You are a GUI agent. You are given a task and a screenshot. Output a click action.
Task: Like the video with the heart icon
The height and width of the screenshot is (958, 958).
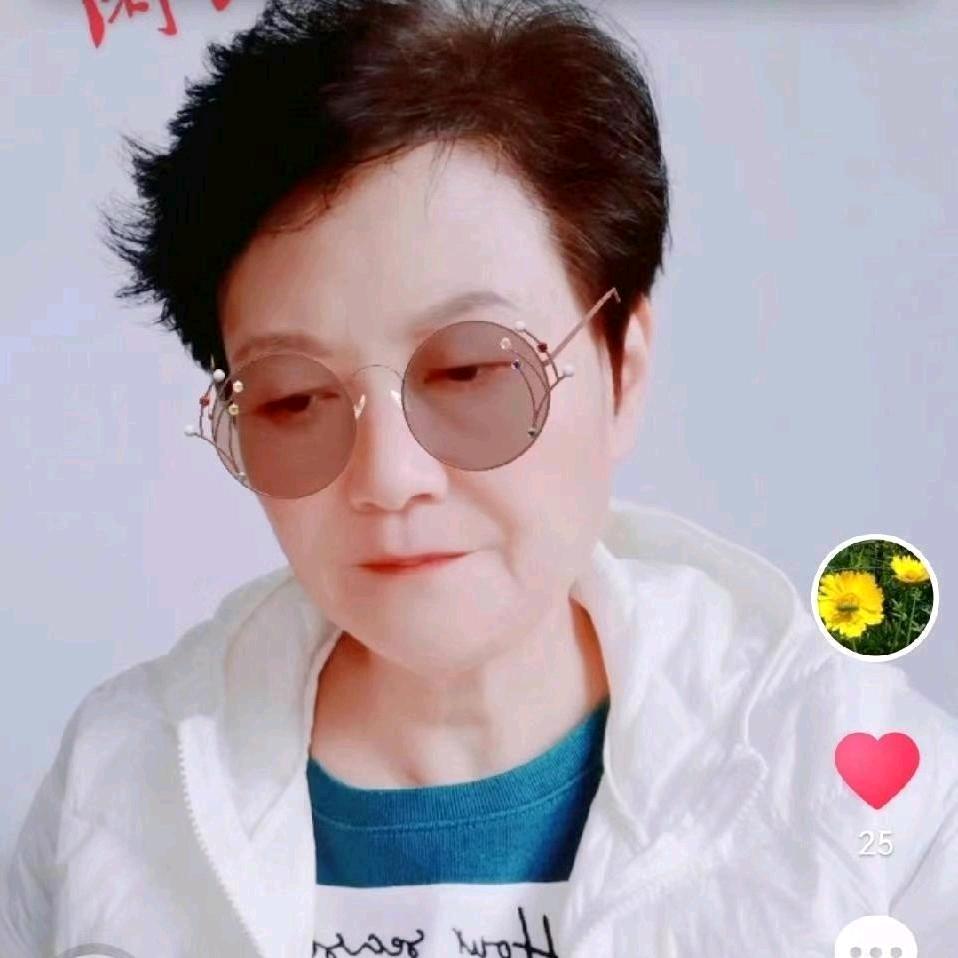(x=876, y=768)
